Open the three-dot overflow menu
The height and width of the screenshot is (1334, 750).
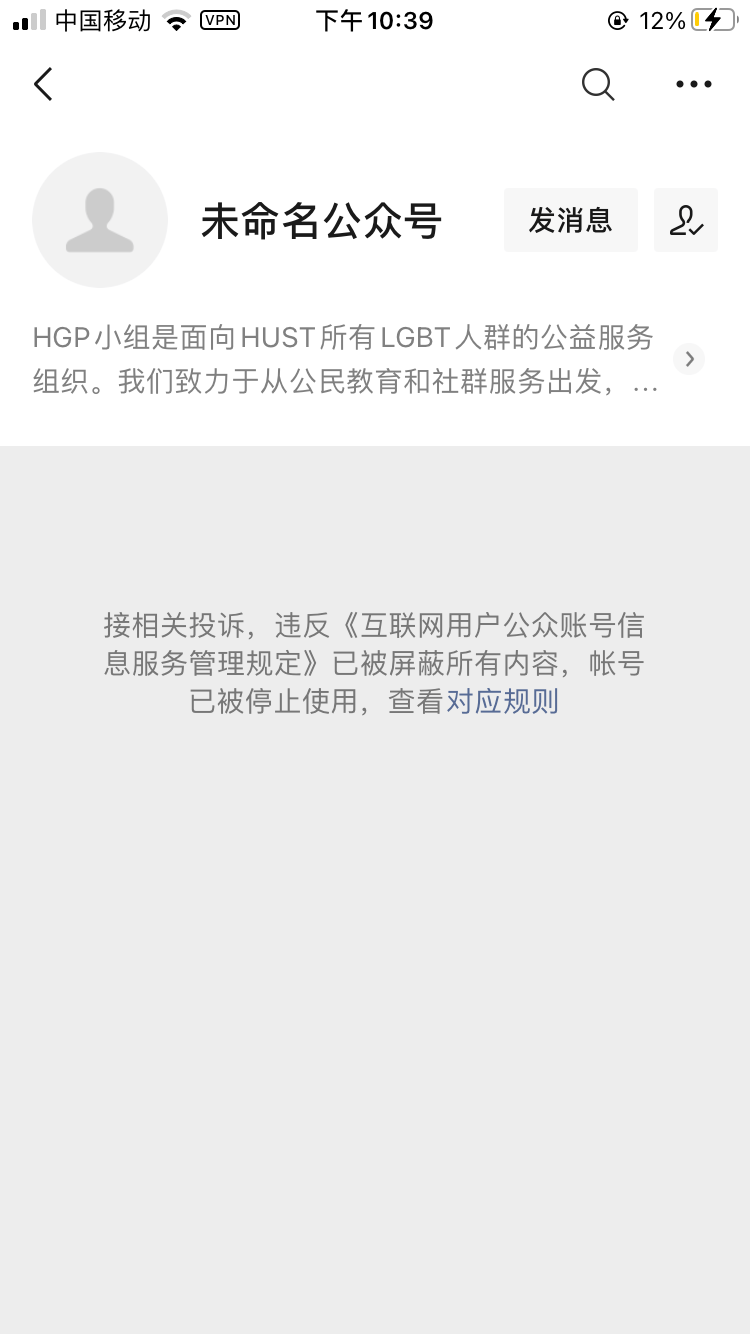point(694,85)
